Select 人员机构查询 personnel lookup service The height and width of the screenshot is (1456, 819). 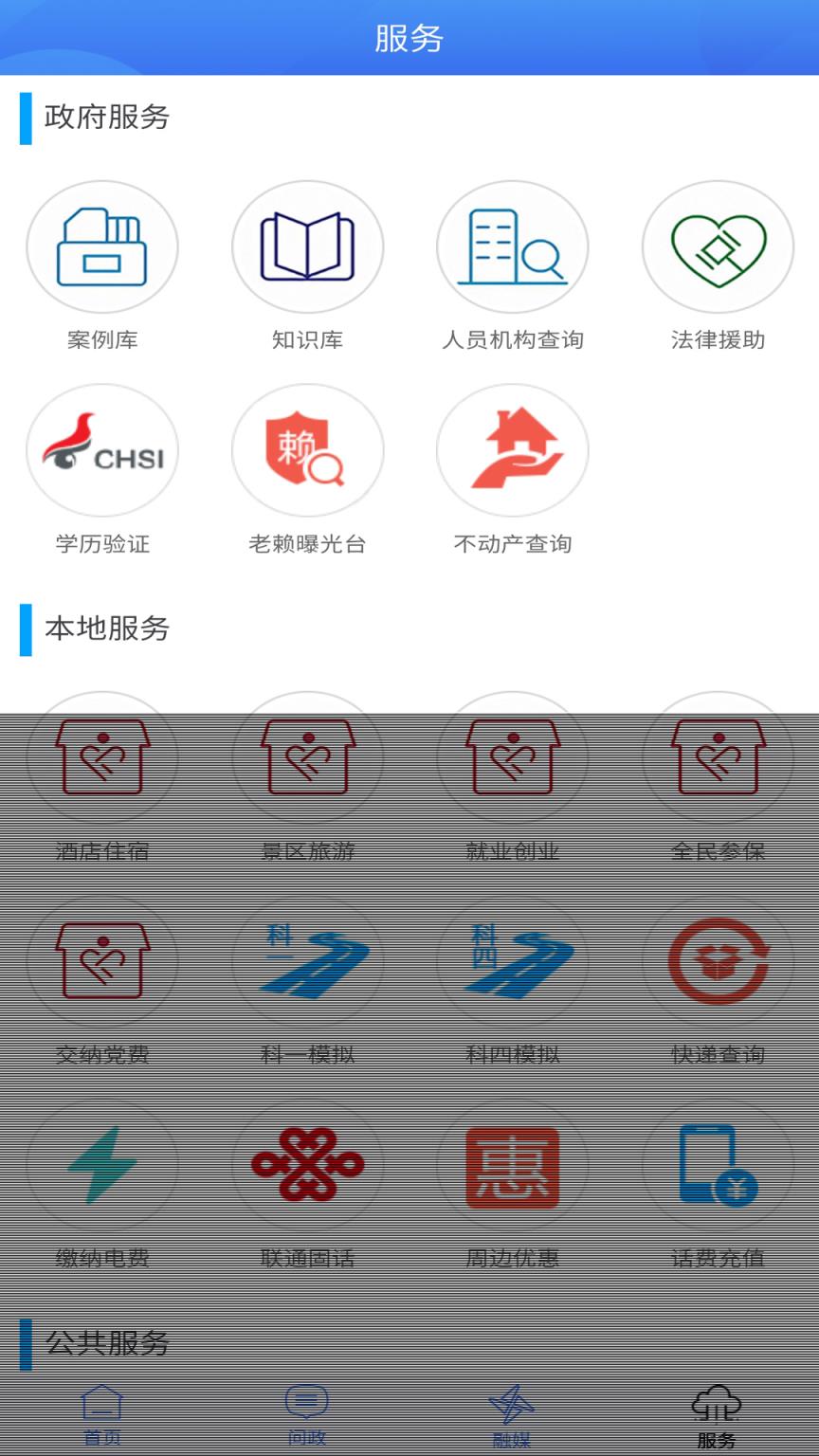click(x=512, y=246)
